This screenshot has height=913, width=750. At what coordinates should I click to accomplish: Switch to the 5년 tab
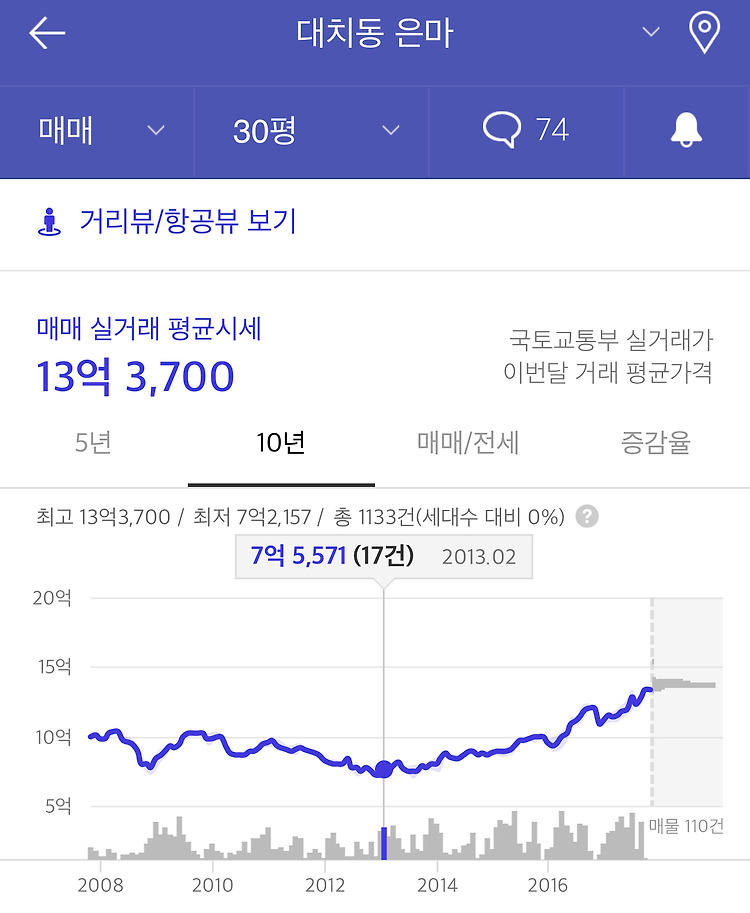(93, 443)
